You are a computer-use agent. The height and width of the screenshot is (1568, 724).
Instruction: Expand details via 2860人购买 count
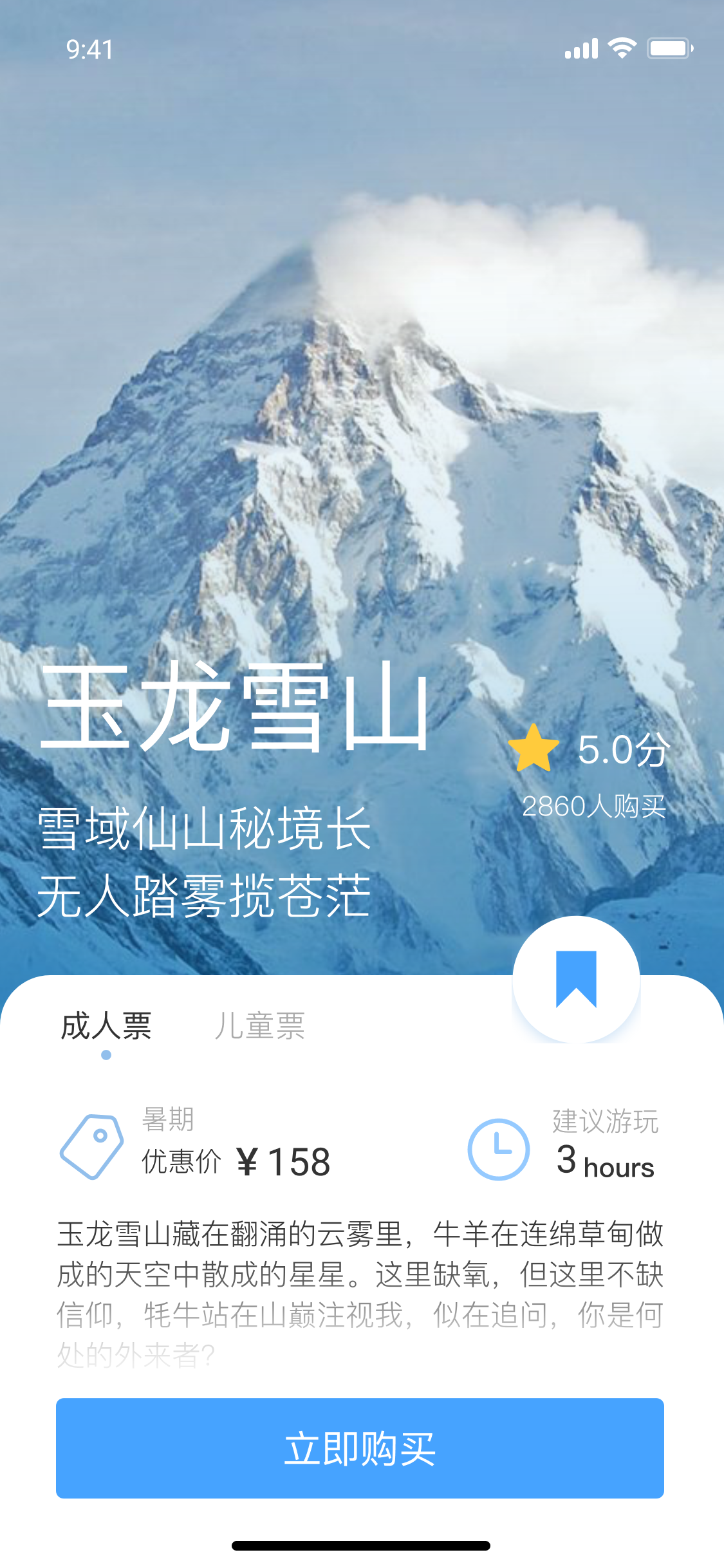595,807
